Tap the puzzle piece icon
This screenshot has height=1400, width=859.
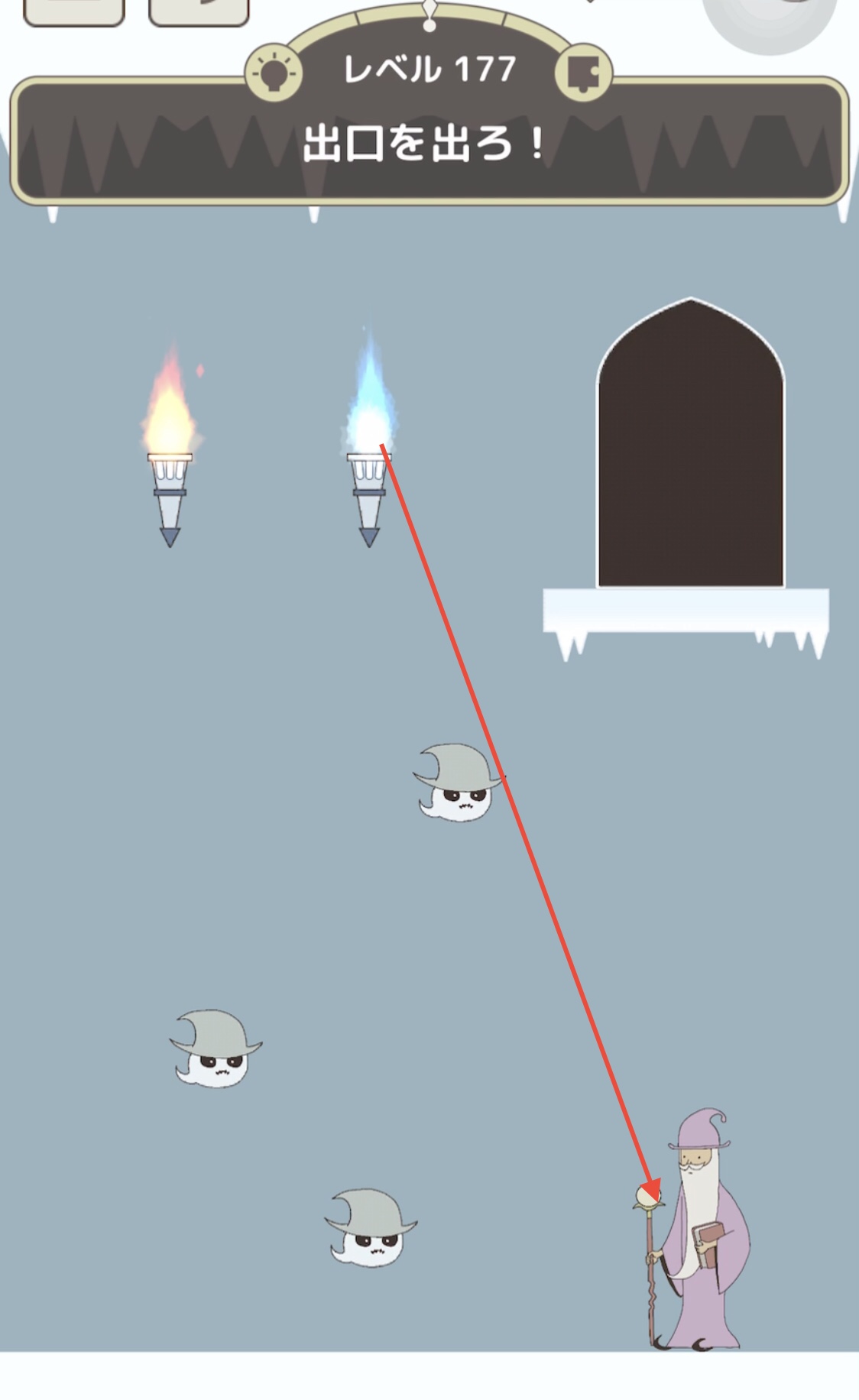(x=585, y=73)
